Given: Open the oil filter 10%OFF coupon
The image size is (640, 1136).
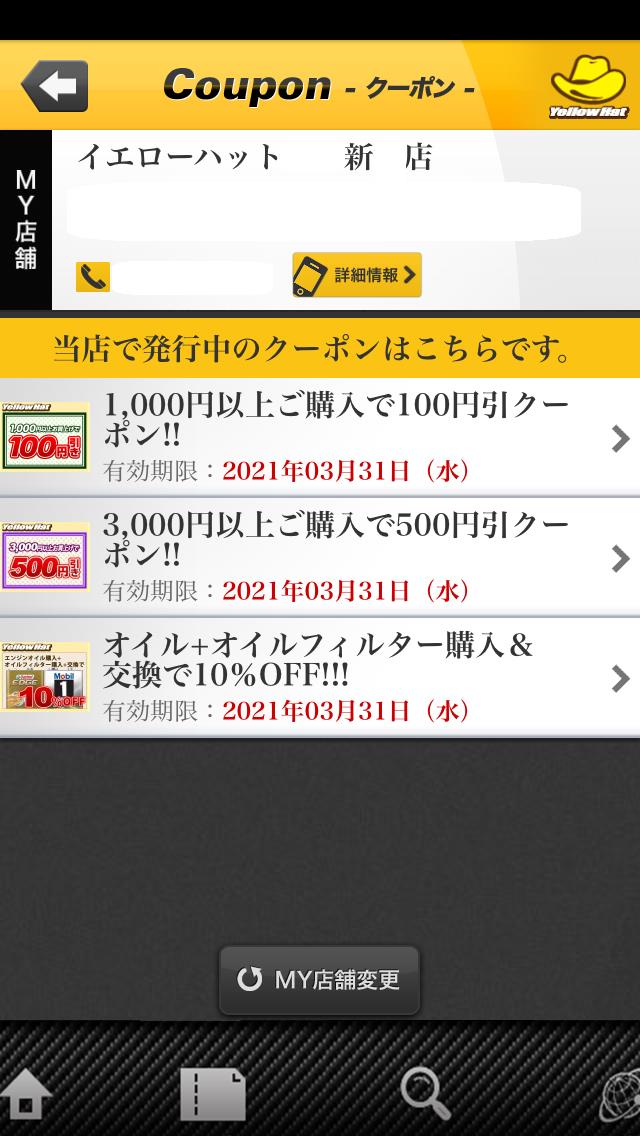Looking at the screenshot, I should [320, 678].
